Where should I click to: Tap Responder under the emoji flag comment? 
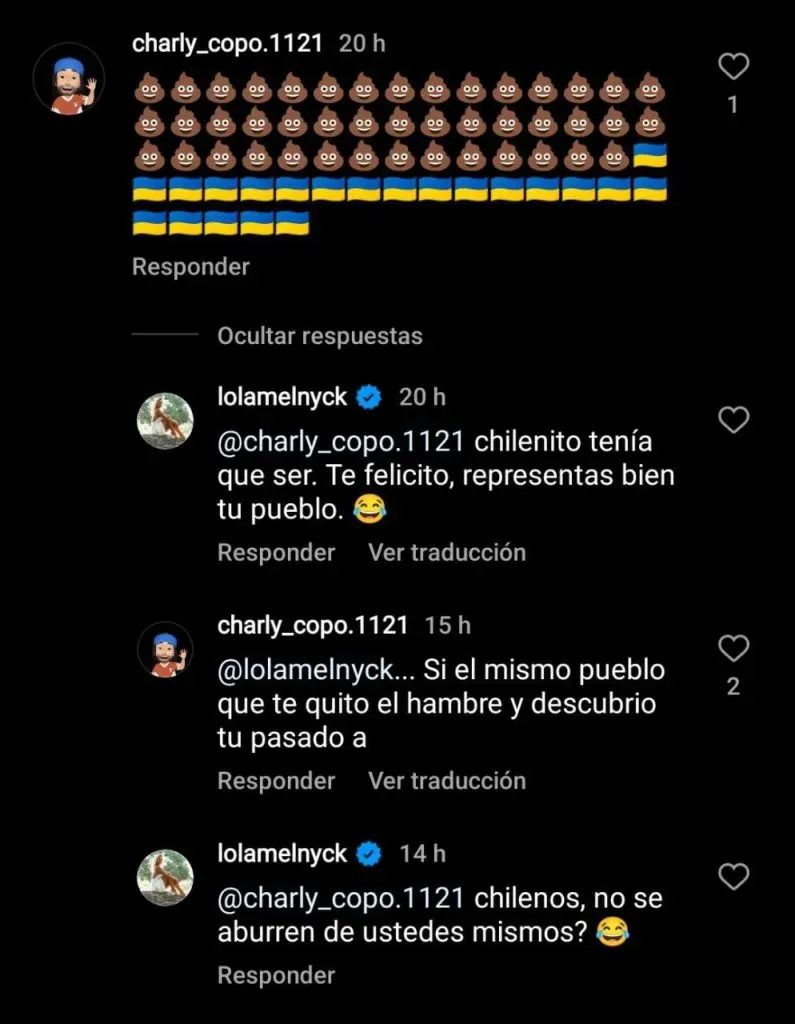coord(190,267)
